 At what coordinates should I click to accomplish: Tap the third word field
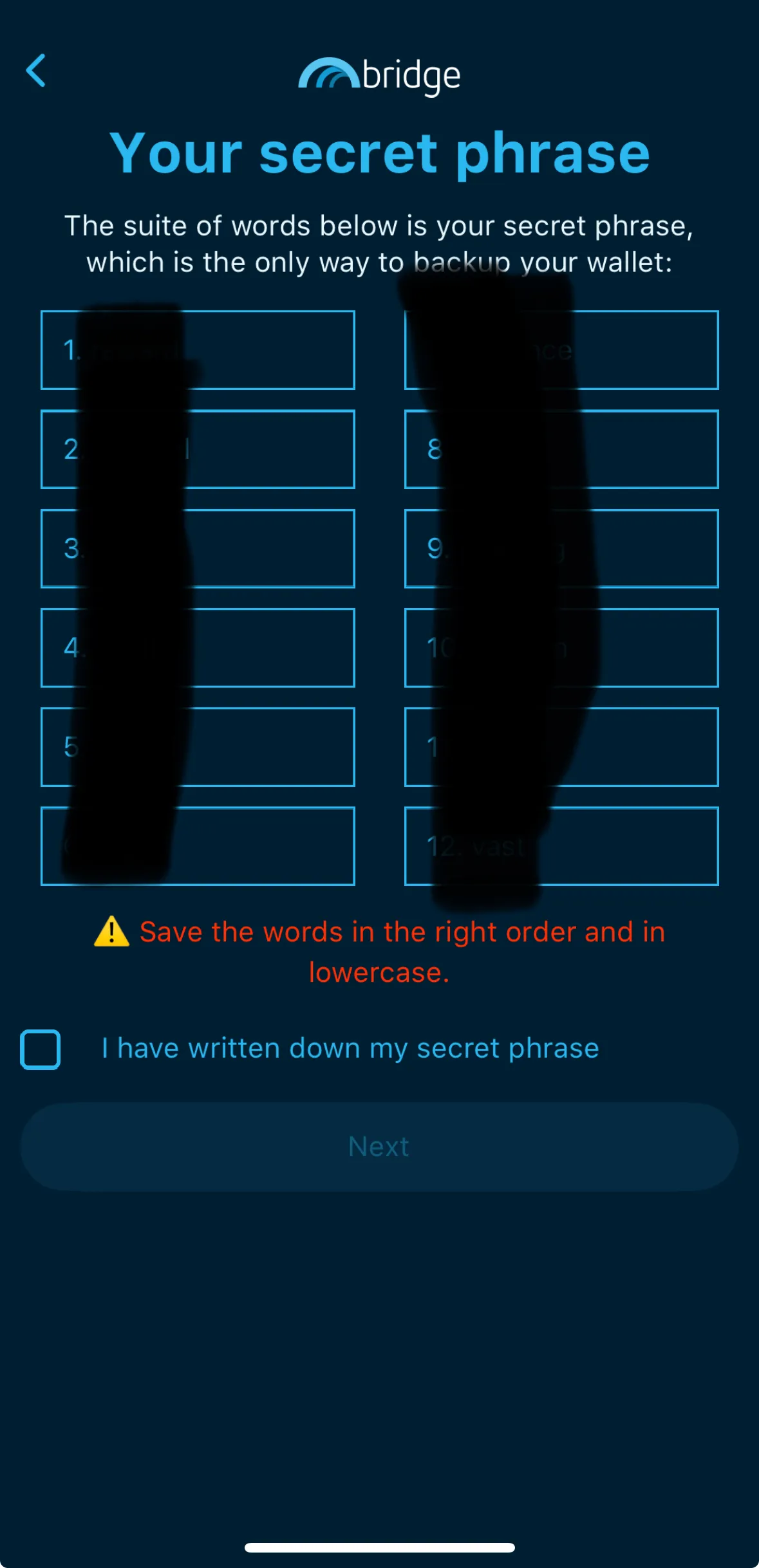click(198, 549)
